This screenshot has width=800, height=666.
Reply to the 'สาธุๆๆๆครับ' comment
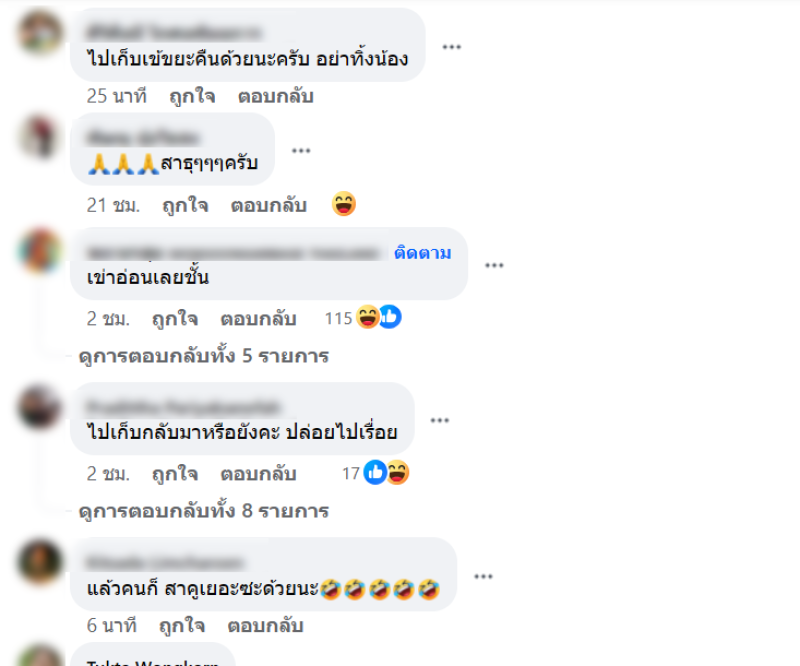[x=269, y=205]
